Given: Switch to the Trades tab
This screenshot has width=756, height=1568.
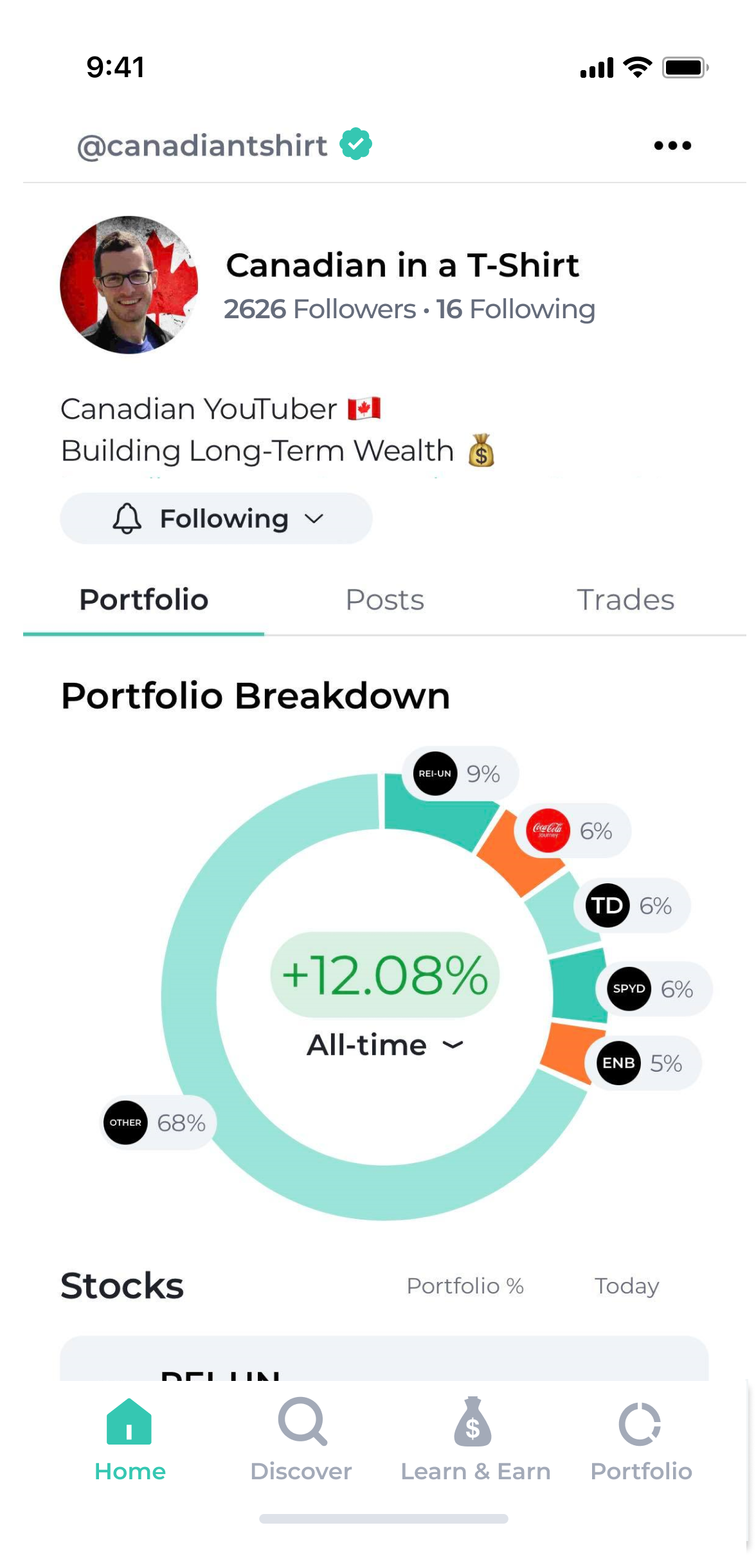Looking at the screenshot, I should pyautogui.click(x=625, y=600).
